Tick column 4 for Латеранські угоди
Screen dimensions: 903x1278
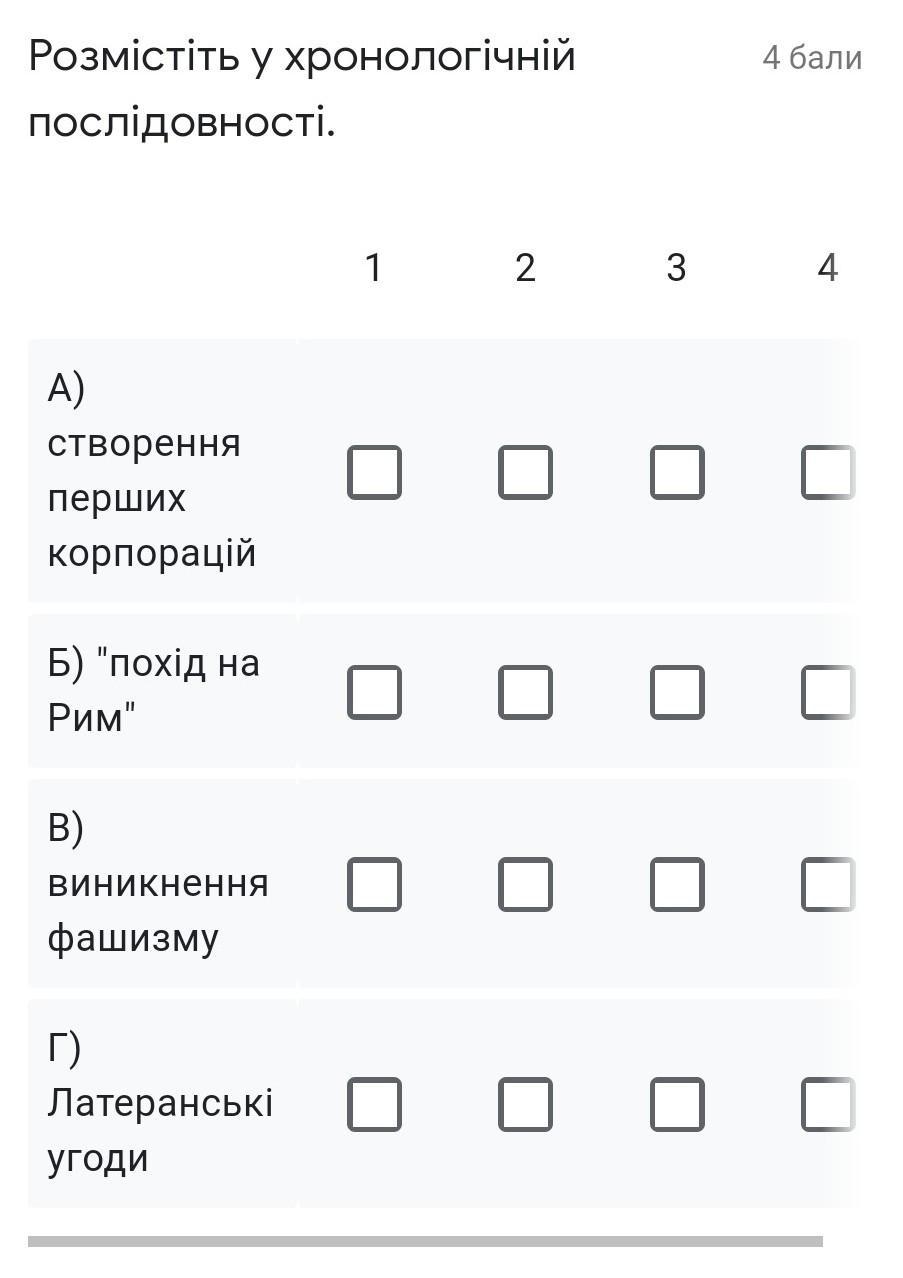pos(827,1104)
